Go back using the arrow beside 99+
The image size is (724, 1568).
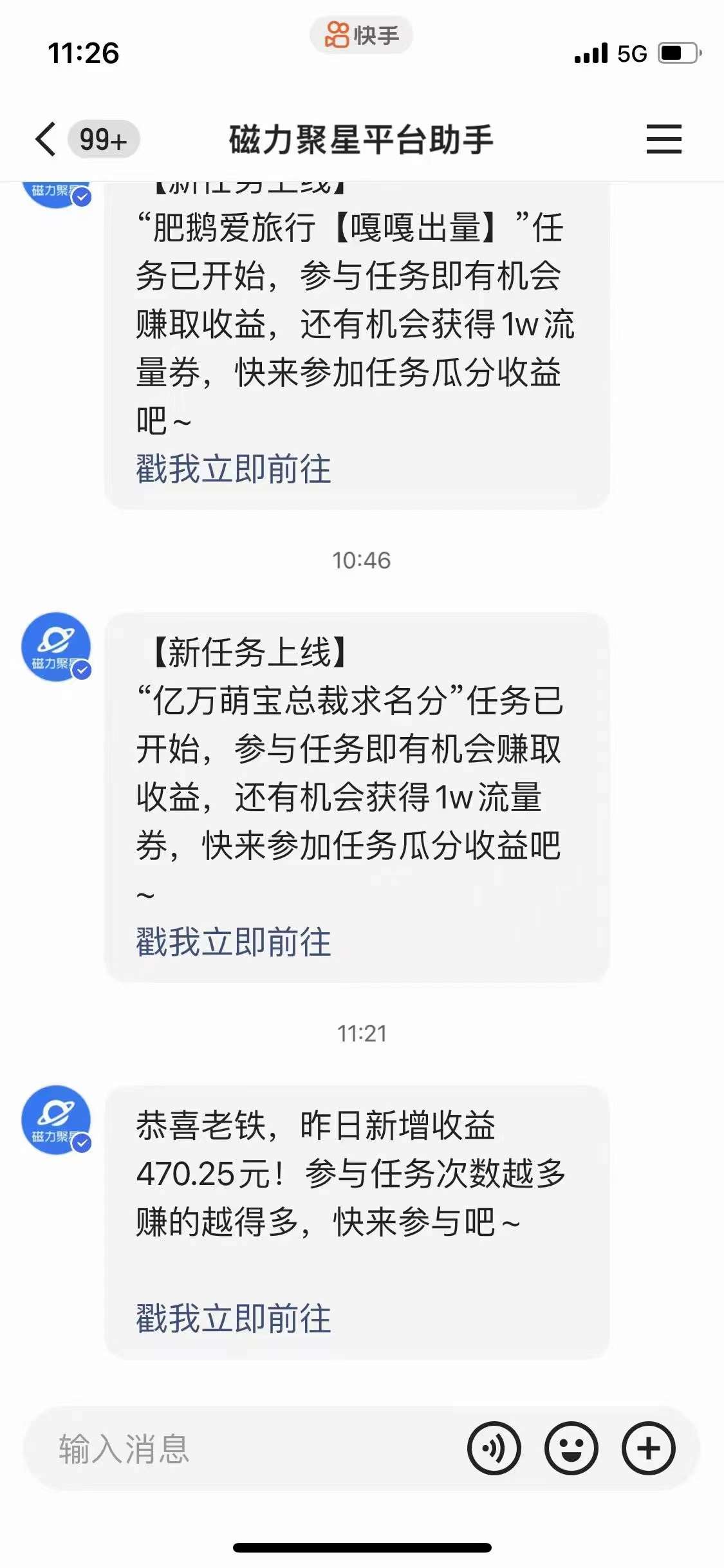pyautogui.click(x=46, y=139)
